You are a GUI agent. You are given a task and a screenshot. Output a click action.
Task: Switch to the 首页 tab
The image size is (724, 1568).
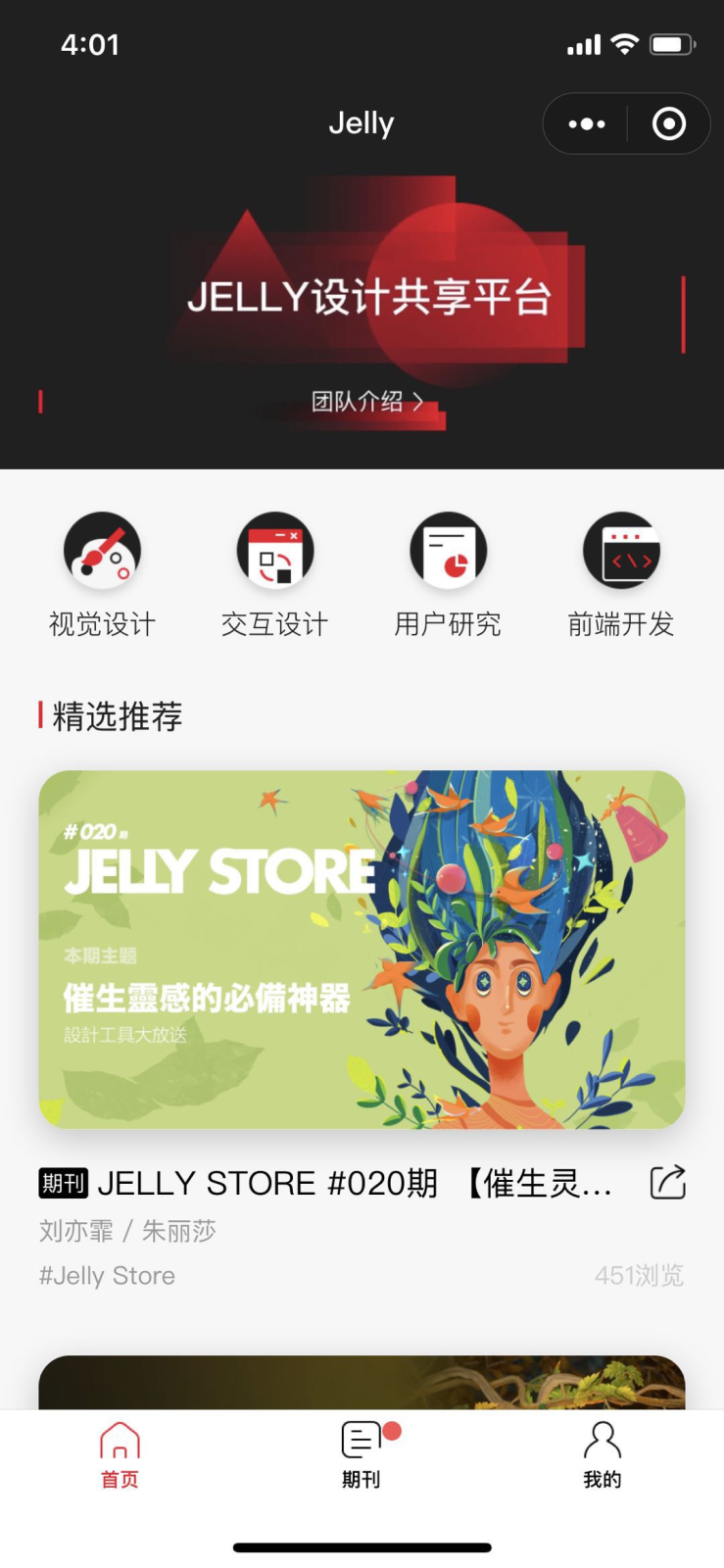click(x=120, y=1455)
